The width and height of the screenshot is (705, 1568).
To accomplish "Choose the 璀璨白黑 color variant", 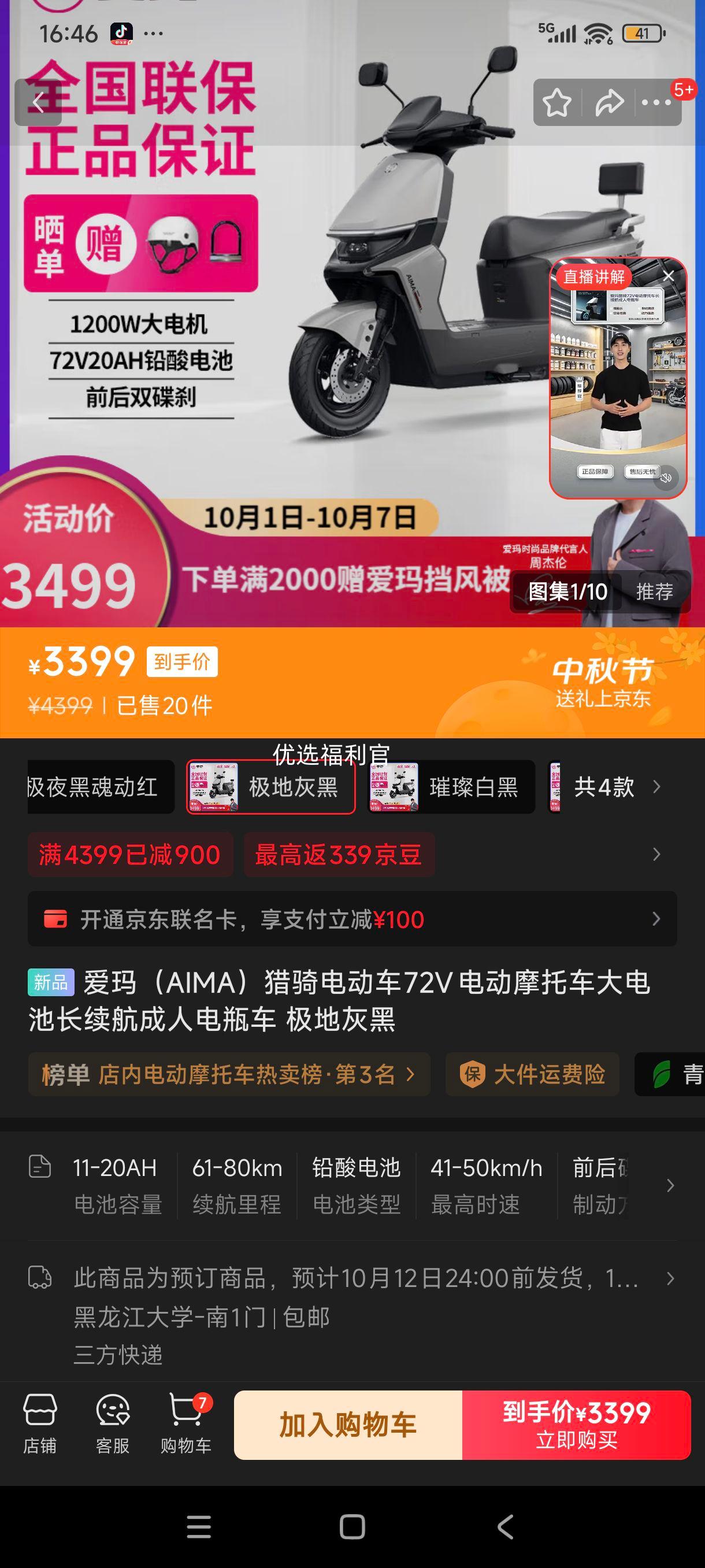I will coord(452,786).
